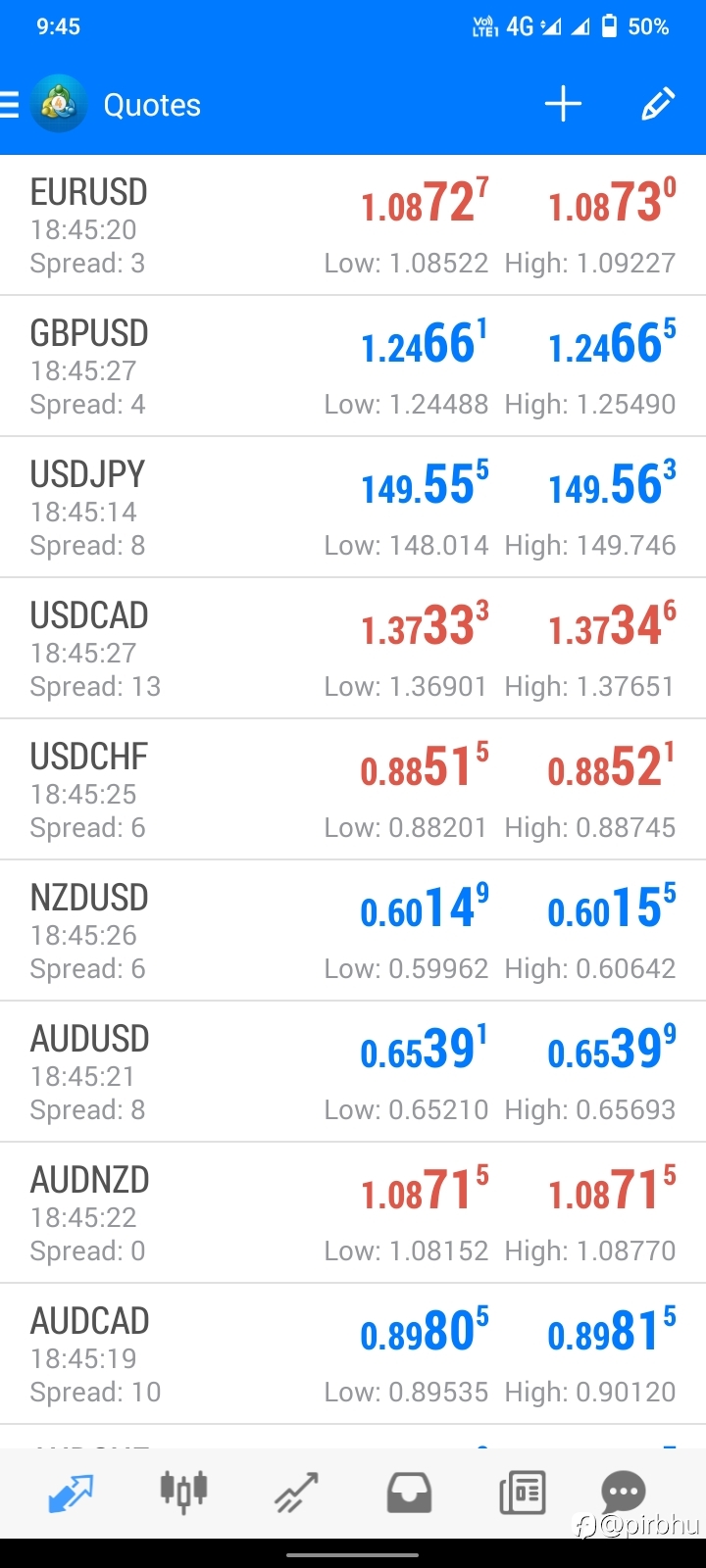Tap the AUDCAD quote row

coord(353,1353)
